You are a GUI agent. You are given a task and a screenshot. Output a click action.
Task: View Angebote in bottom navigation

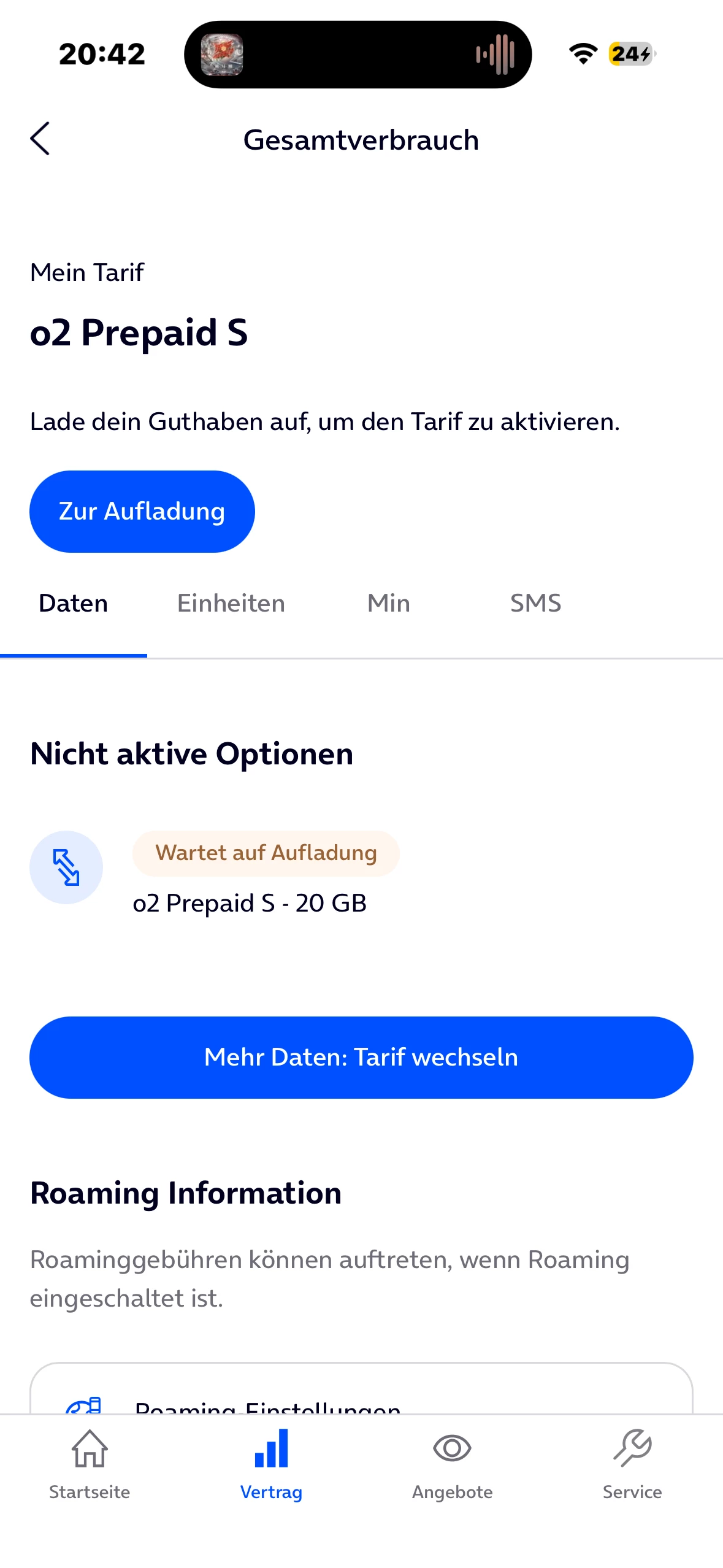point(452,1464)
